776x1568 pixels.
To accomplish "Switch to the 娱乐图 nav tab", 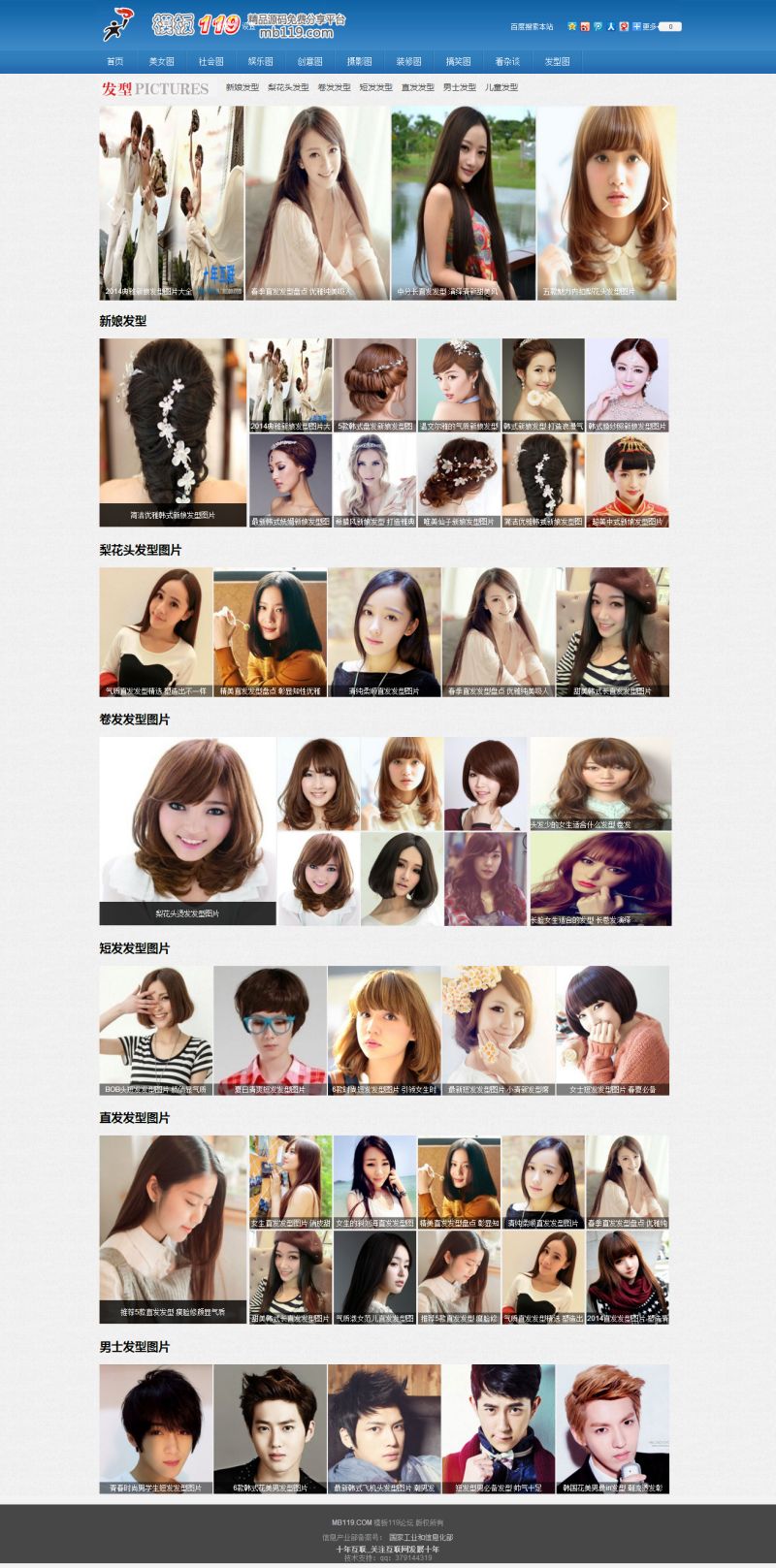I will [260, 61].
